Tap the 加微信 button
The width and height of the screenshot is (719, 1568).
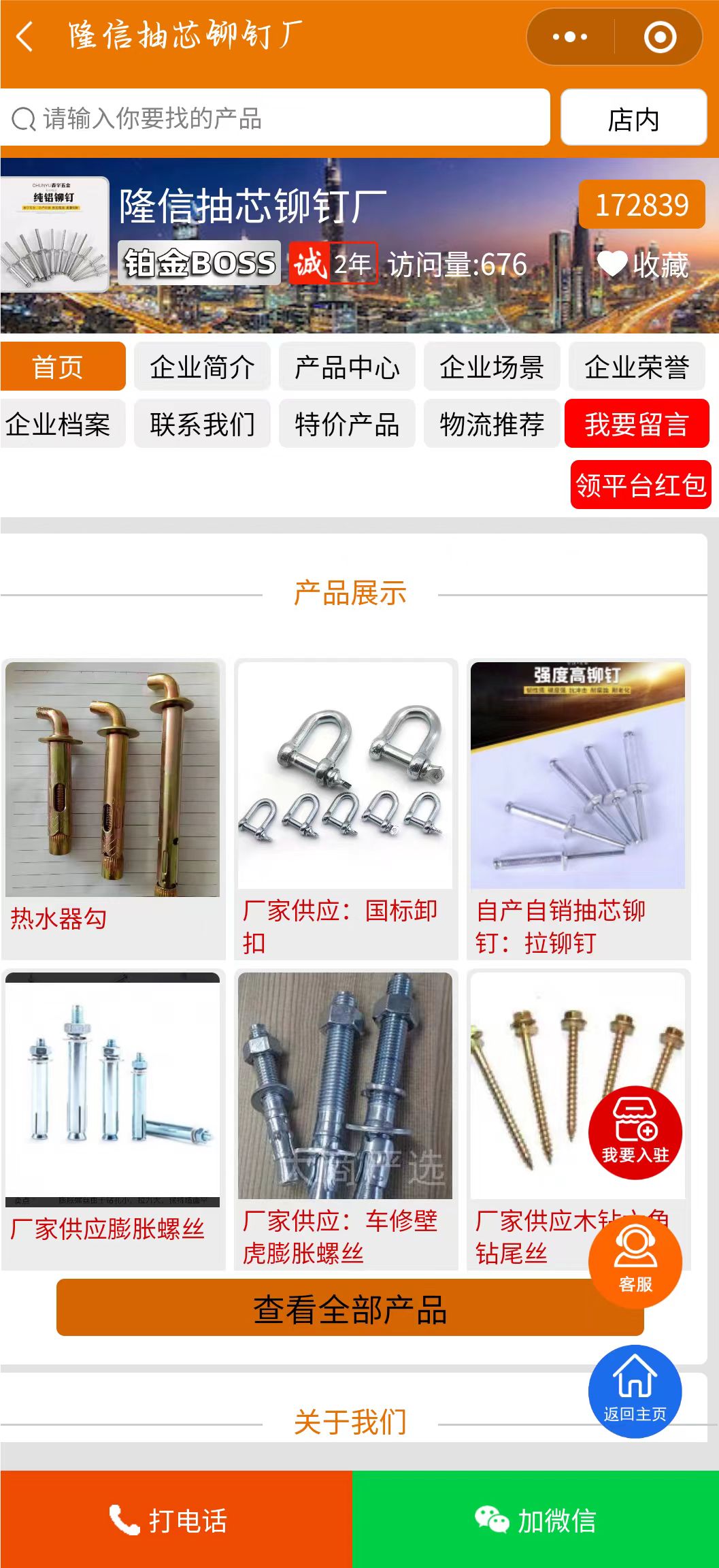(535, 1519)
